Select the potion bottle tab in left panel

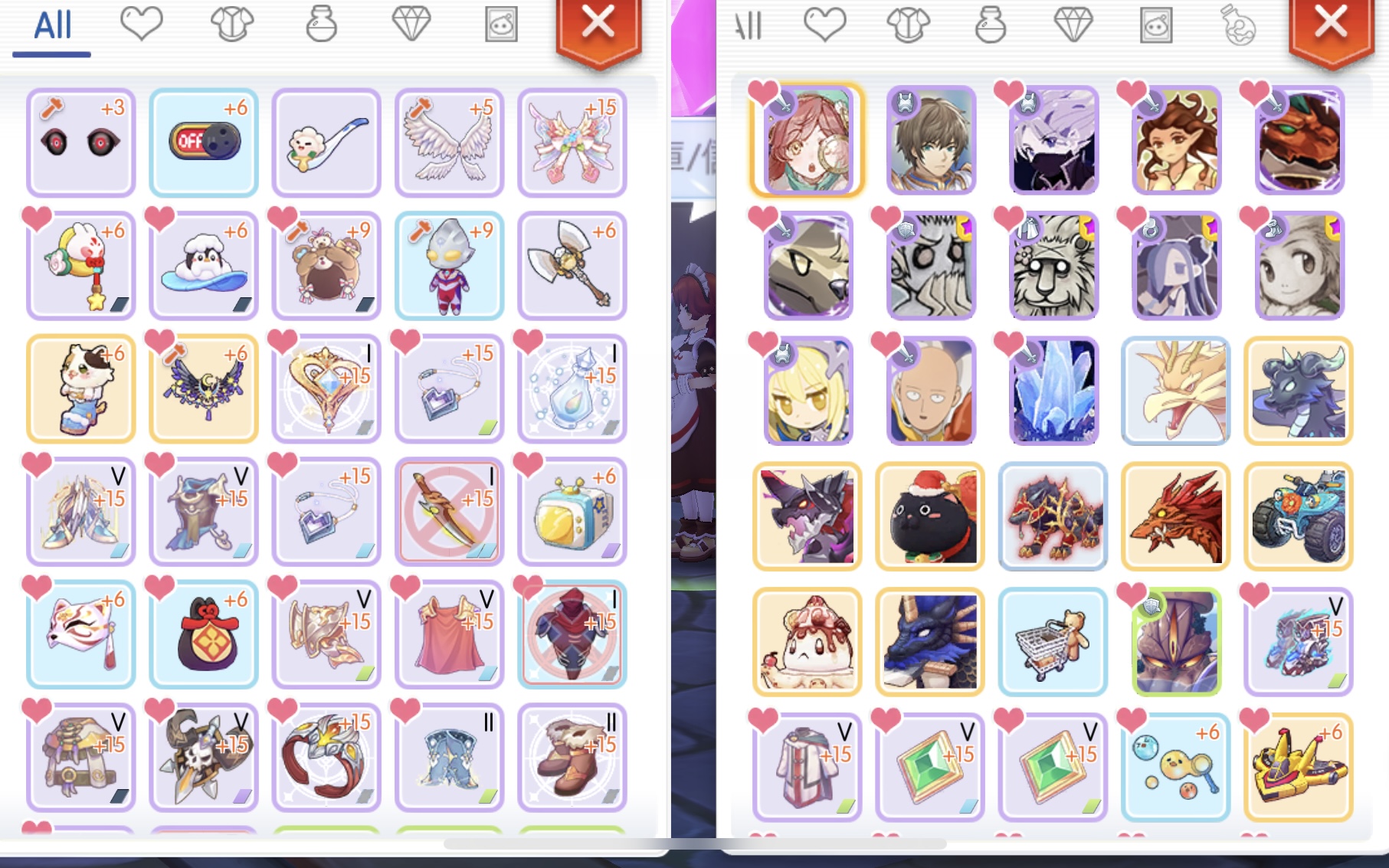point(321,25)
